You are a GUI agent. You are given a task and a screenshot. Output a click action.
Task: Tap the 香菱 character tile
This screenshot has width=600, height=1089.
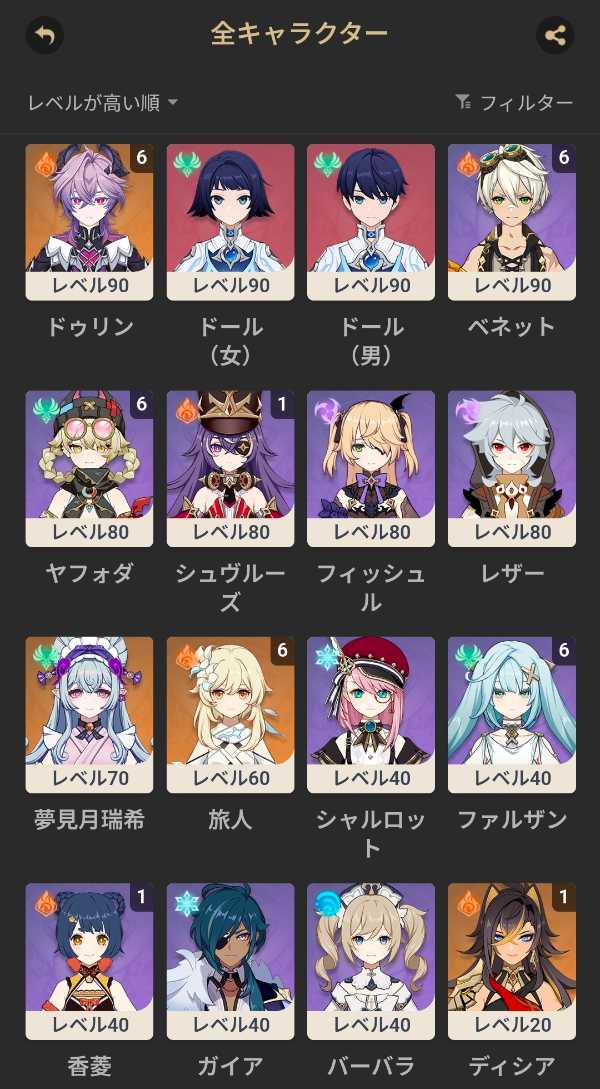[89, 960]
